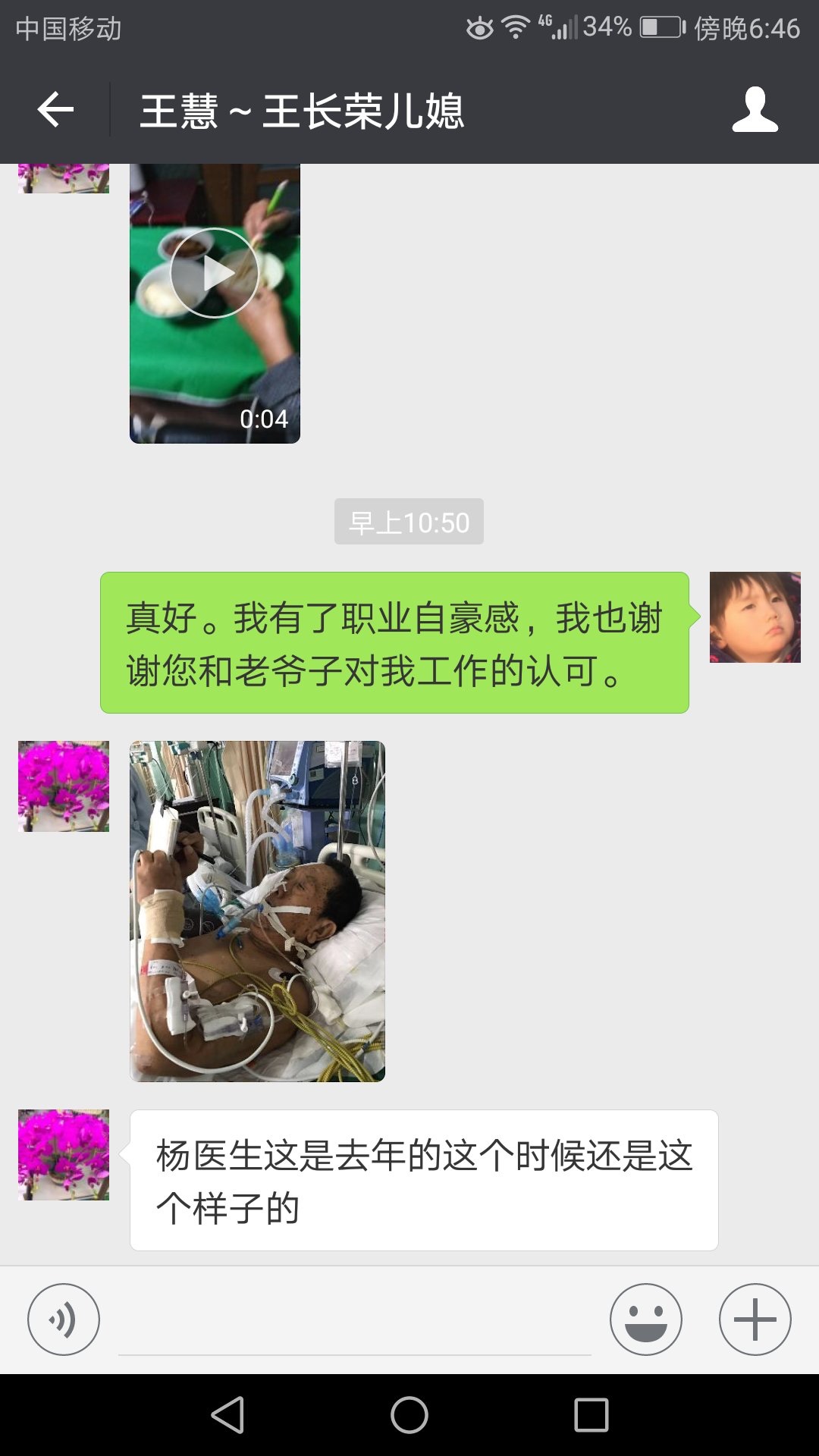Open recent apps overview

click(x=591, y=1415)
